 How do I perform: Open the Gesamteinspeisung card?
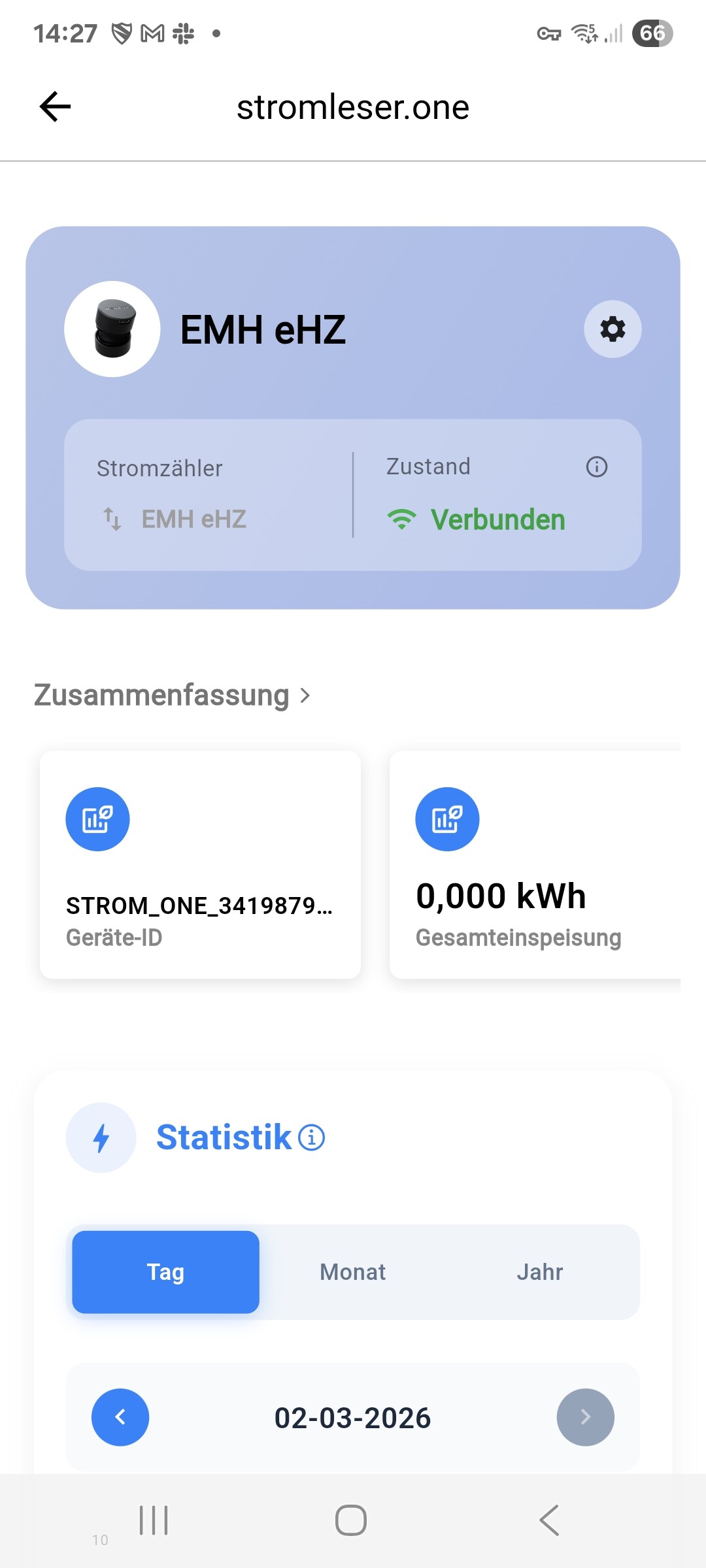click(535, 864)
